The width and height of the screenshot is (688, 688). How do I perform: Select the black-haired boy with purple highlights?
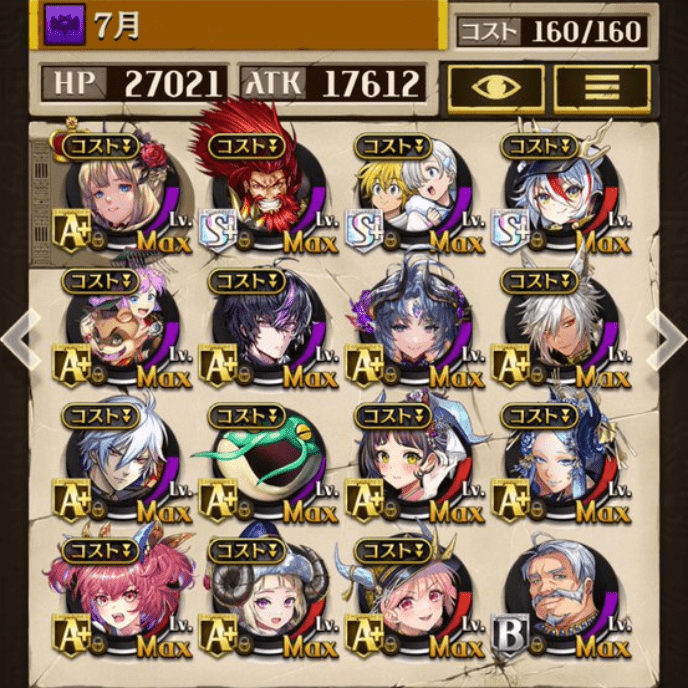262,327
